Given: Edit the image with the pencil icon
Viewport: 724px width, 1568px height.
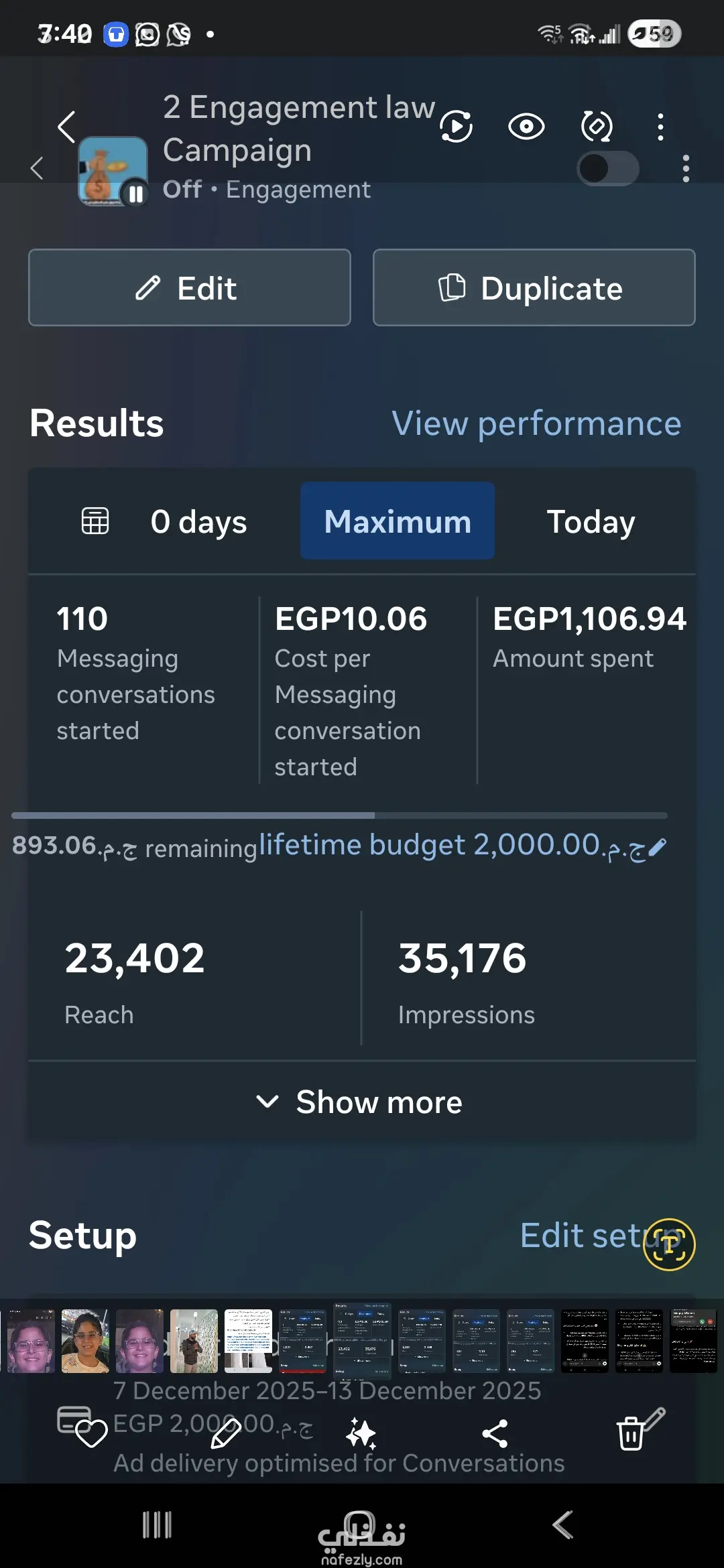Looking at the screenshot, I should [226, 1434].
